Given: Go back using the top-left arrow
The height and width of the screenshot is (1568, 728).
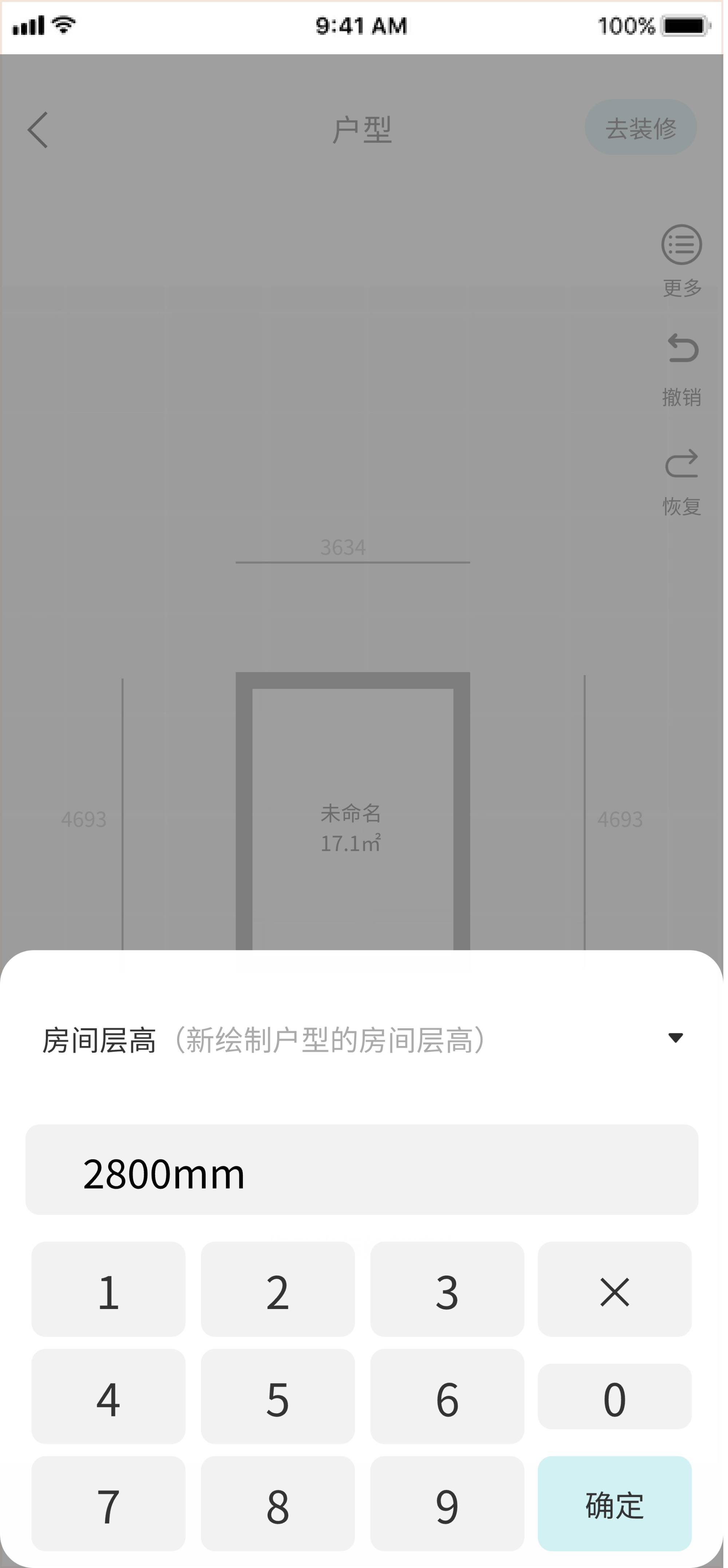Looking at the screenshot, I should 38,130.
